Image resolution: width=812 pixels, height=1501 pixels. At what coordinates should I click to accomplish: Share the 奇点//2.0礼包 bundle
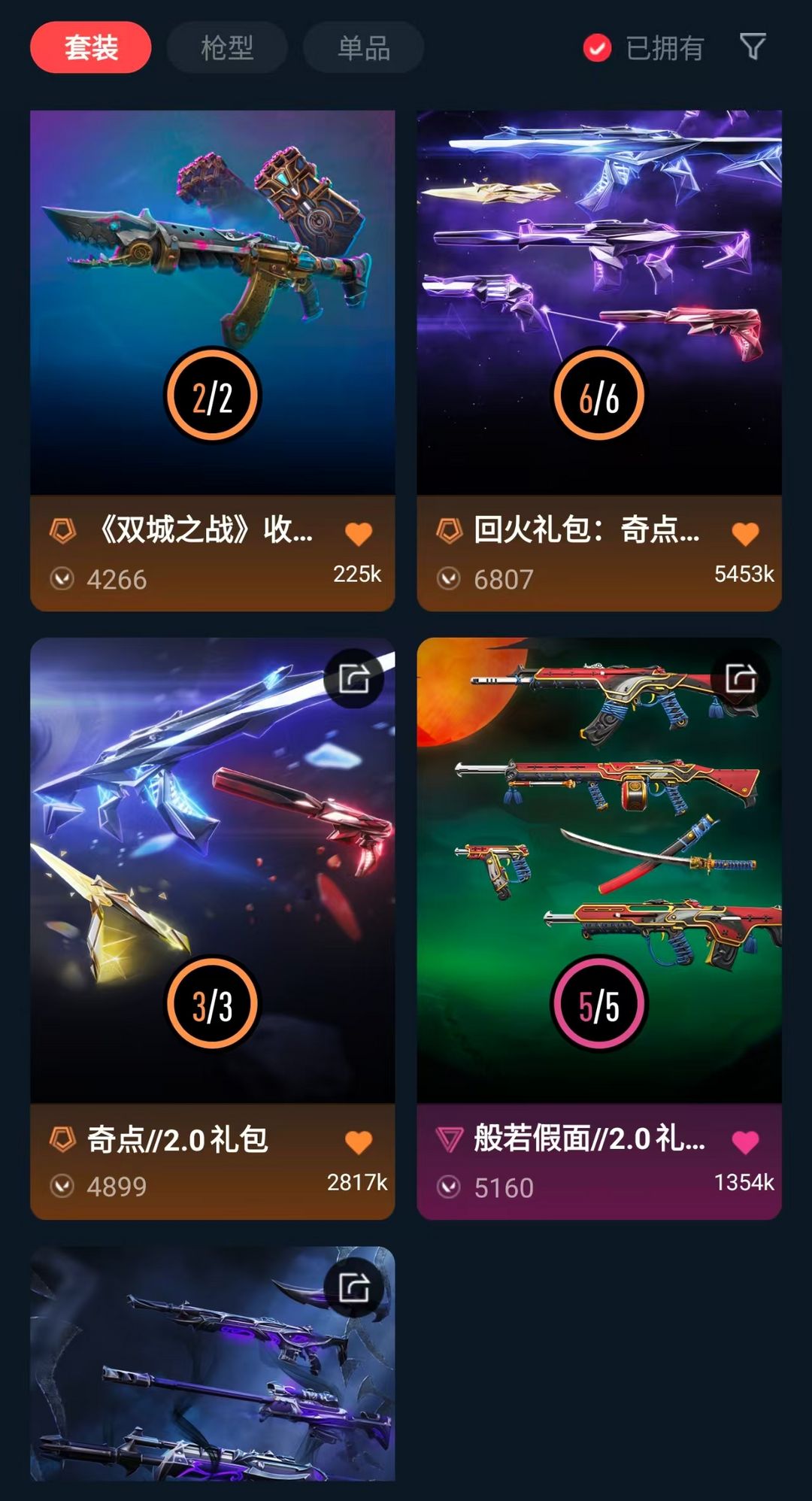354,678
